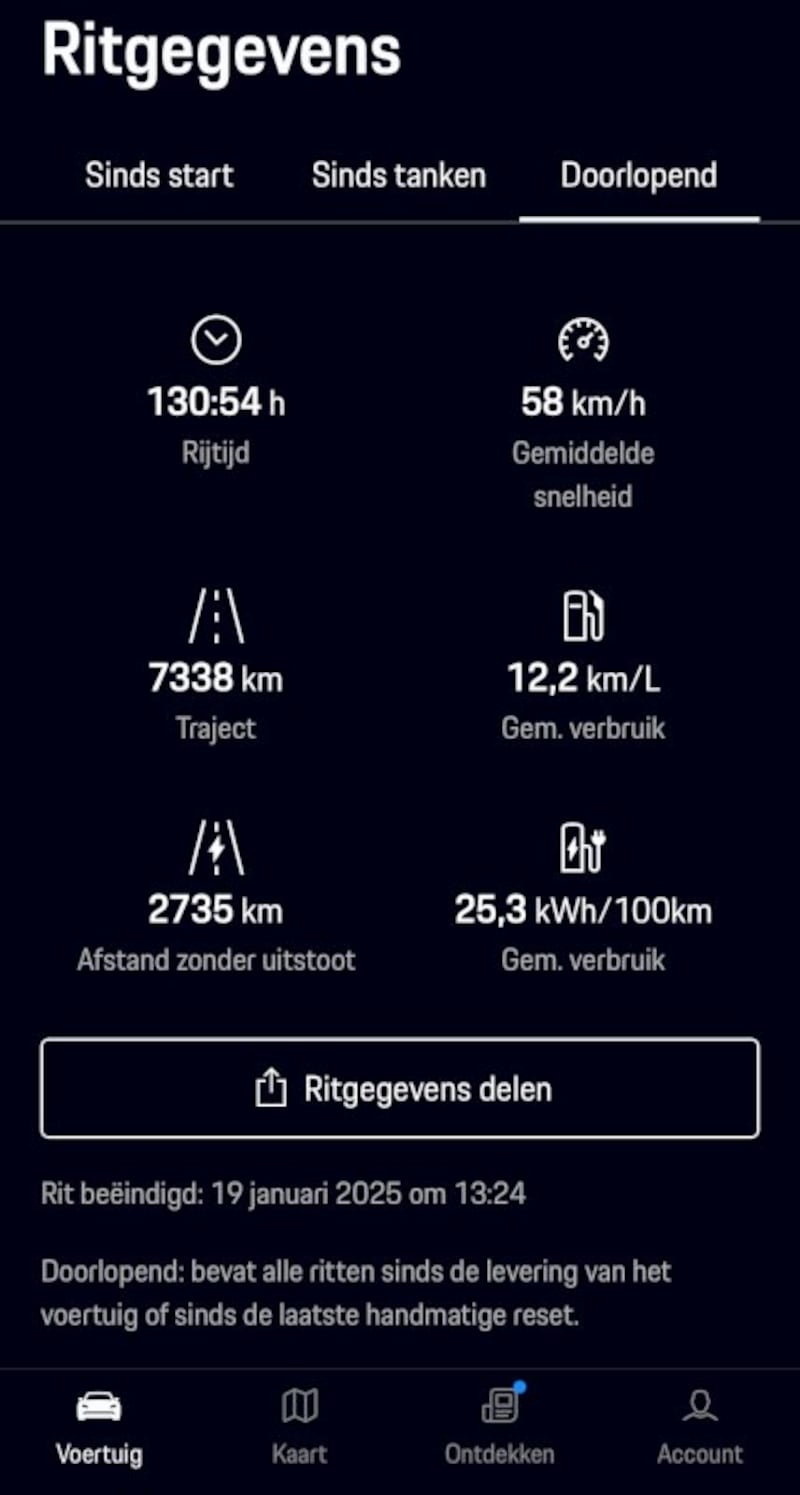Switch to the Sinds start tab

coord(159,176)
